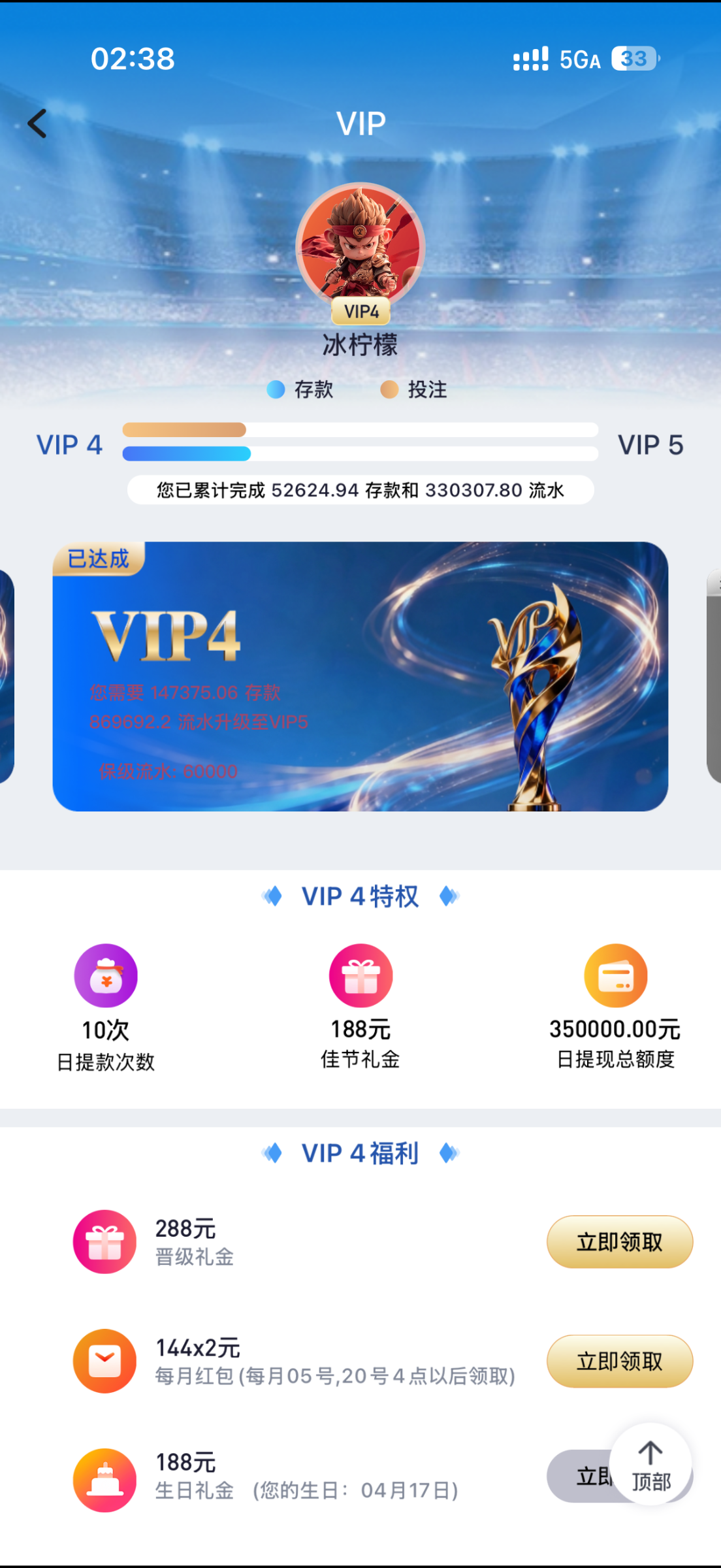The height and width of the screenshot is (1568, 721).
Task: Claim the 144x2元 每月红包 reward
Action: (619, 1361)
